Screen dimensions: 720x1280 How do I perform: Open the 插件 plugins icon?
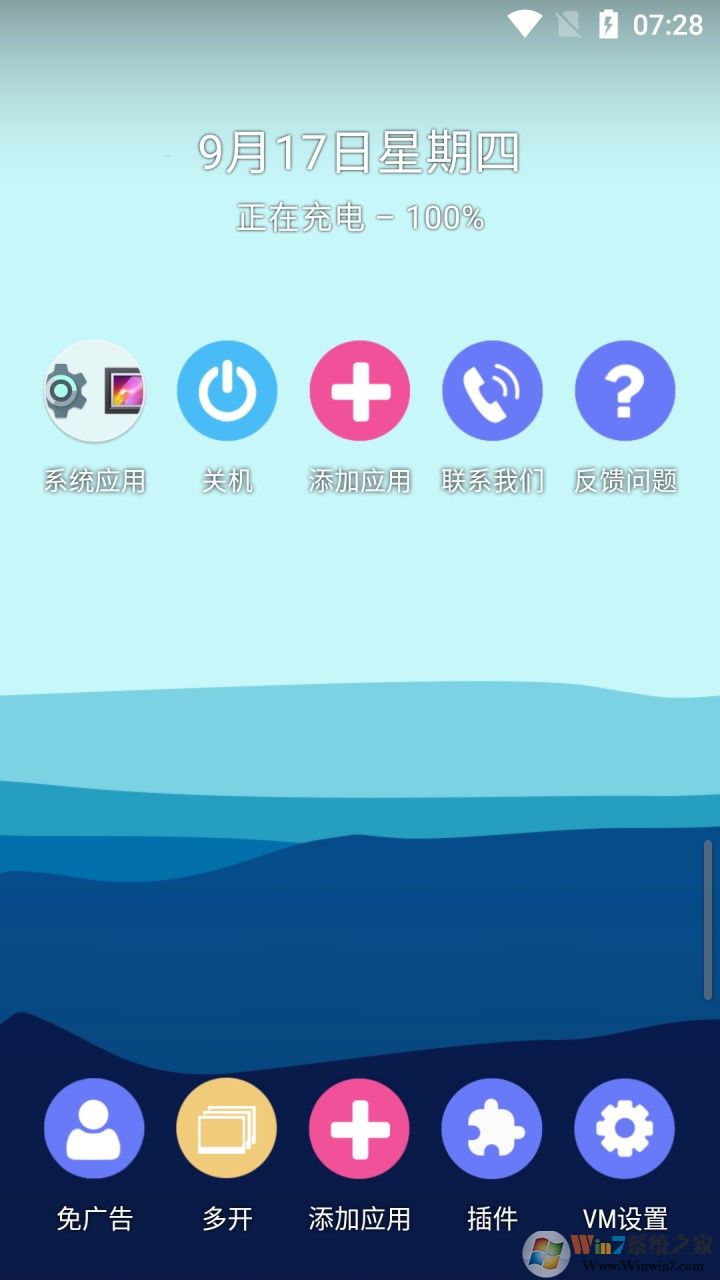[492, 1129]
